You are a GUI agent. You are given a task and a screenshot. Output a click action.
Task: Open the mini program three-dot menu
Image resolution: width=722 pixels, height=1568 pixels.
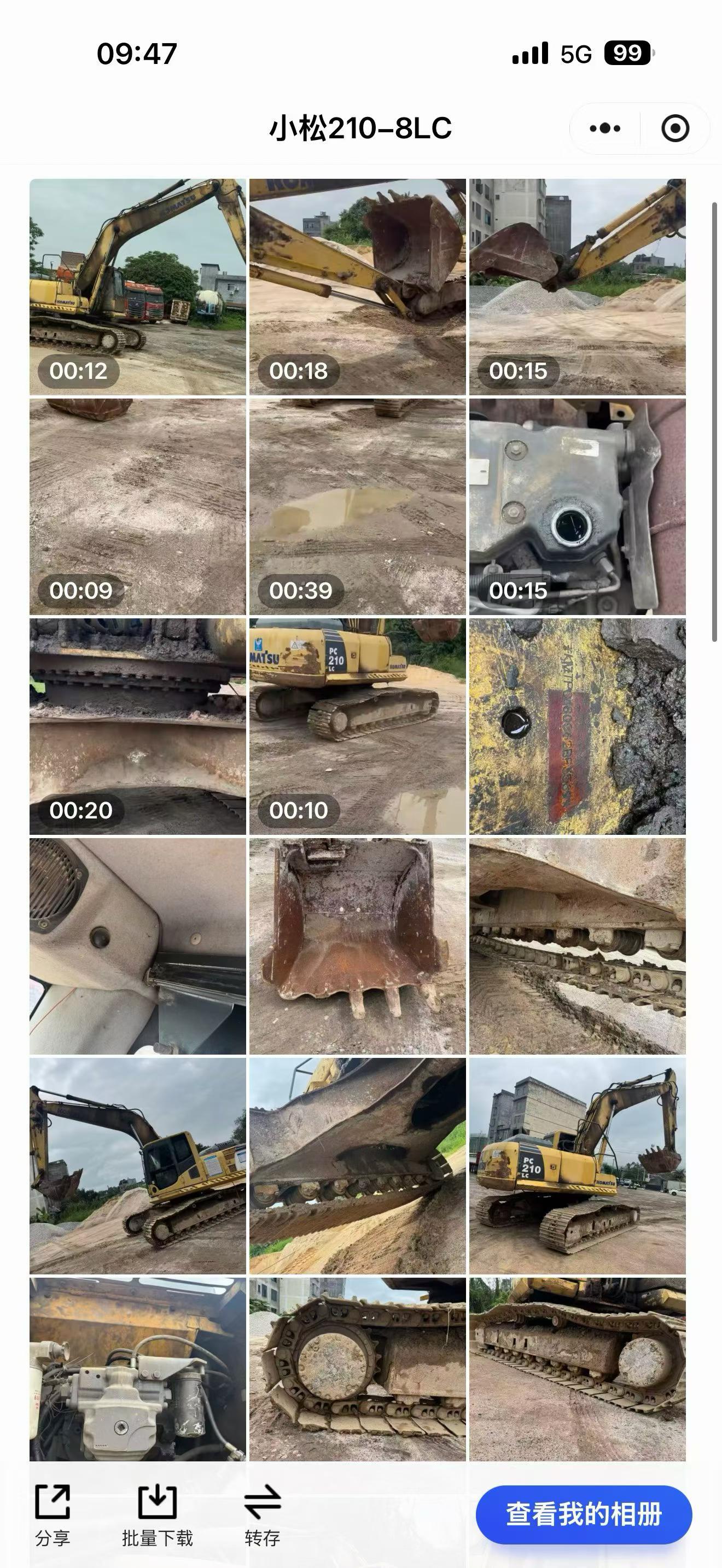(x=604, y=128)
